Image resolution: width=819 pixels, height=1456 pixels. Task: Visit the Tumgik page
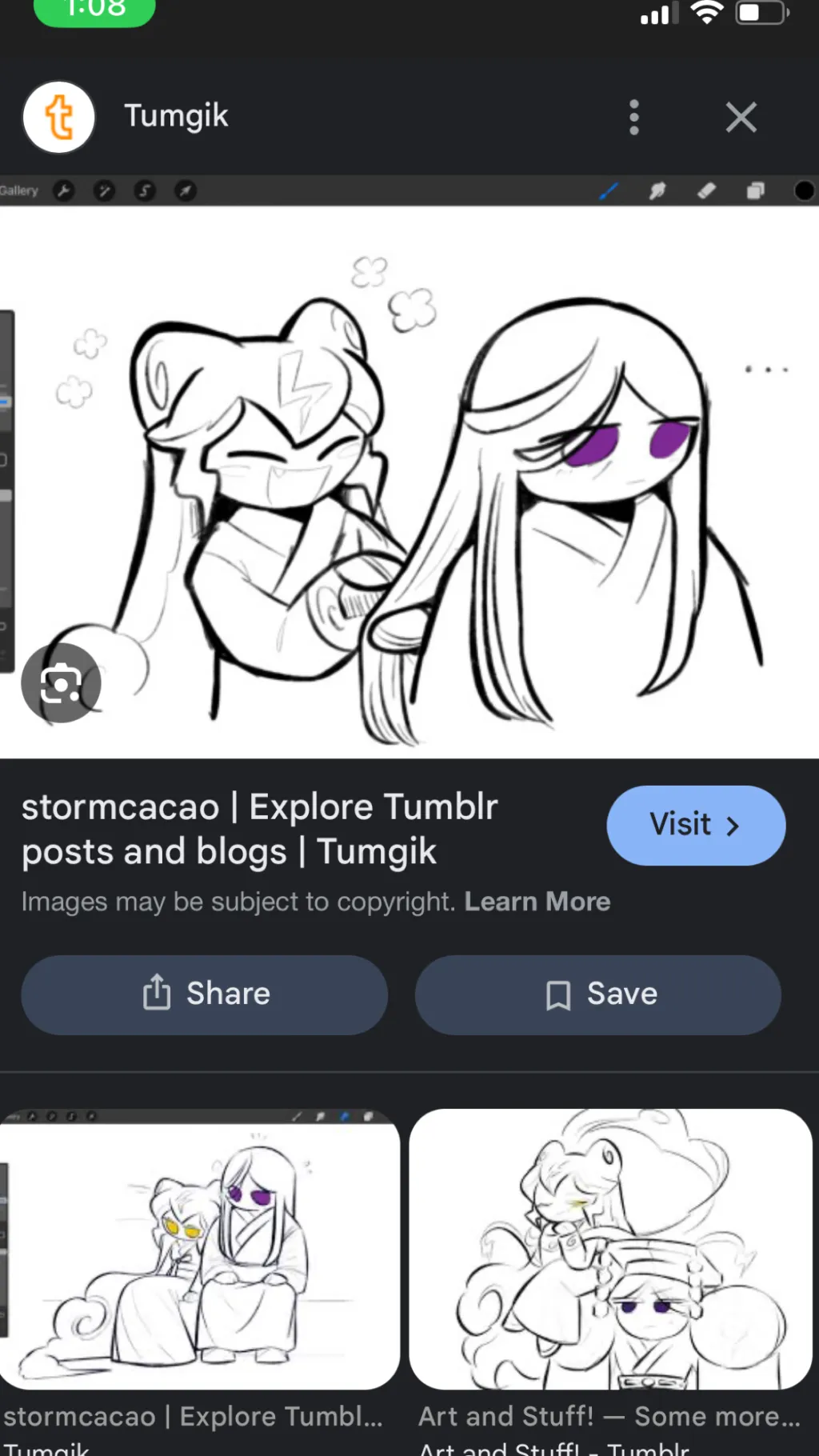(695, 825)
